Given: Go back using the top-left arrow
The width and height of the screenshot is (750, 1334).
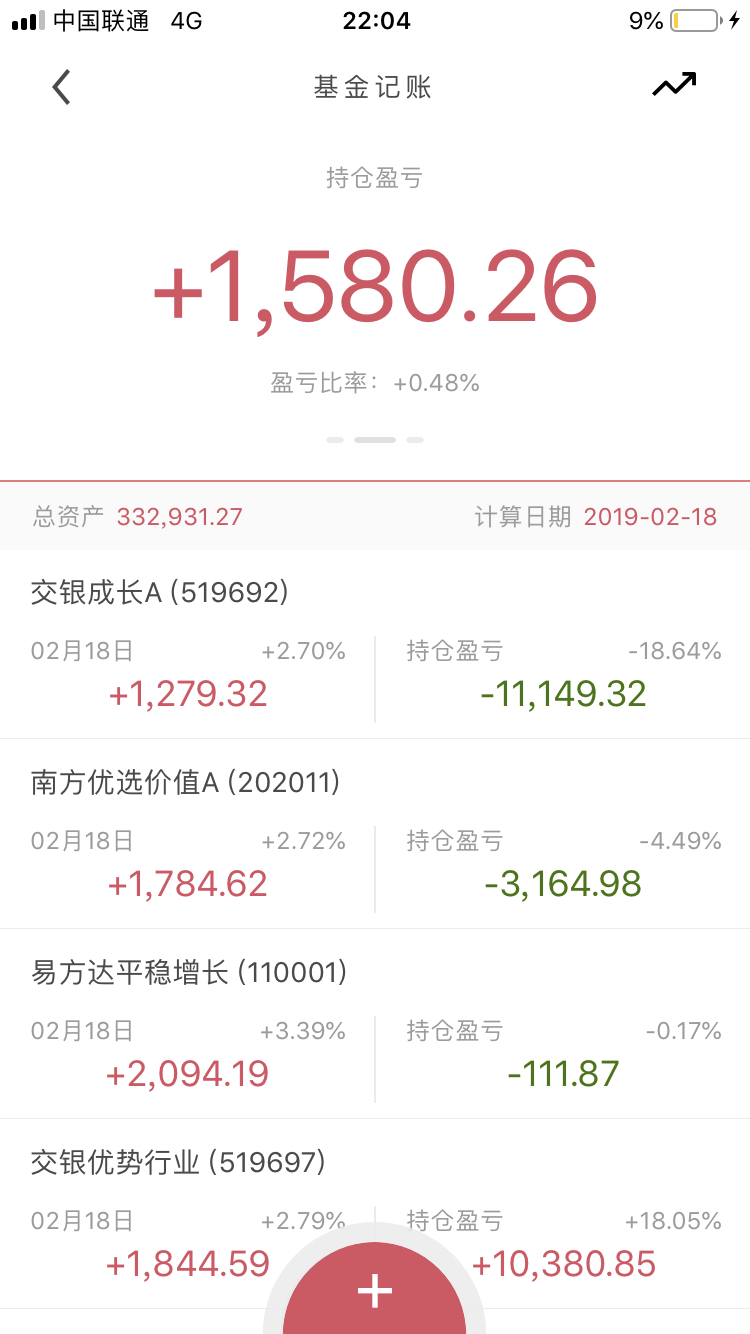Looking at the screenshot, I should pos(62,87).
